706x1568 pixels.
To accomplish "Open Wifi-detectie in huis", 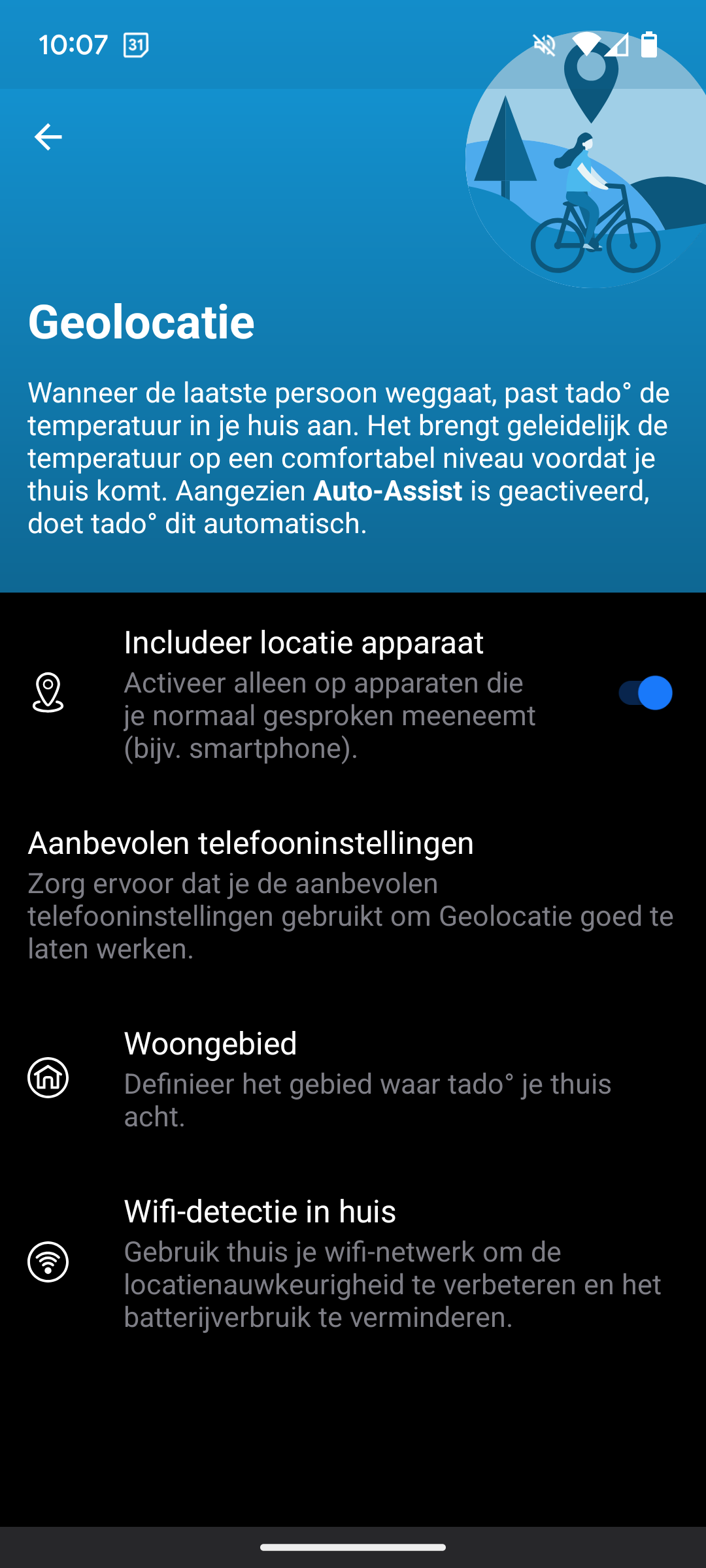I will tap(353, 1262).
